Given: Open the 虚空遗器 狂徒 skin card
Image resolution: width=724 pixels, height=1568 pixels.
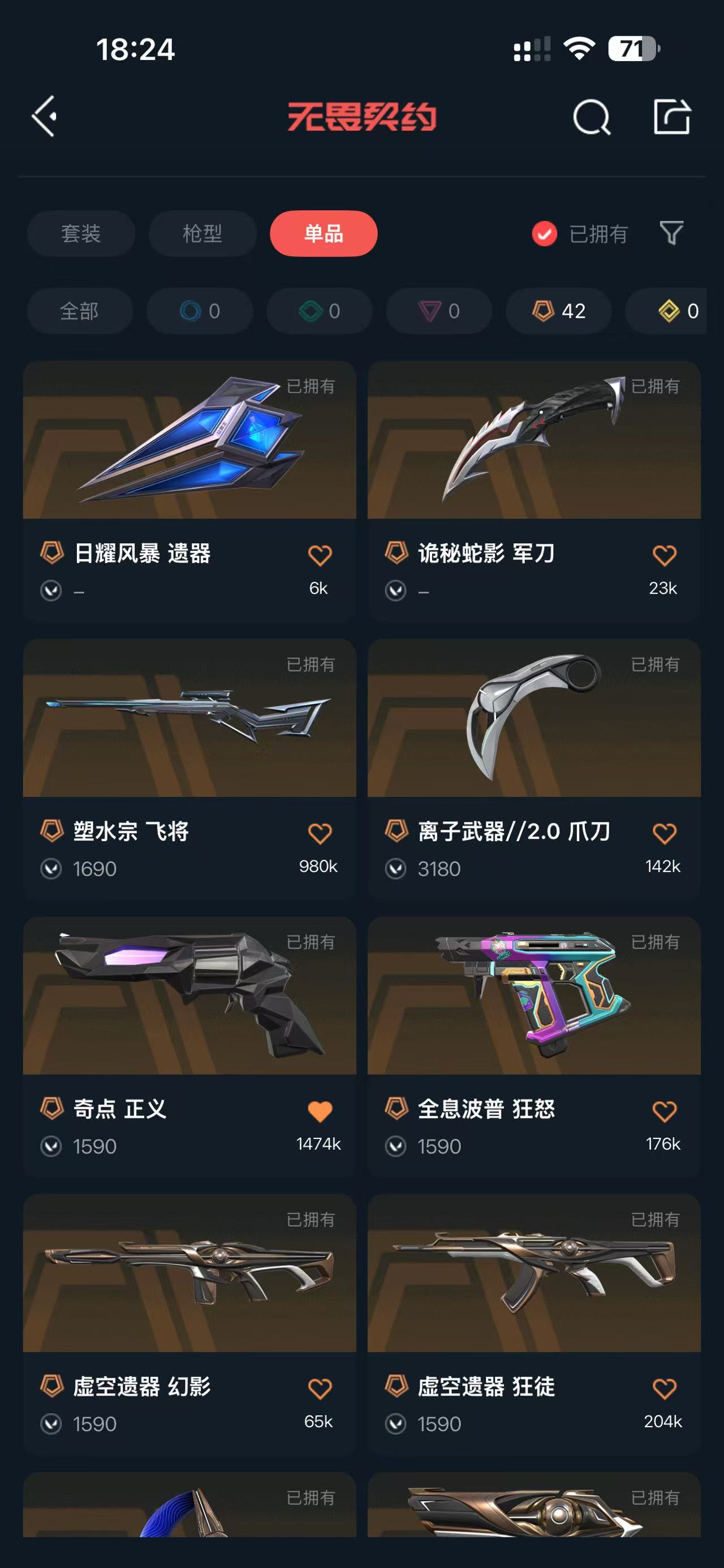Looking at the screenshot, I should pyautogui.click(x=534, y=1324).
